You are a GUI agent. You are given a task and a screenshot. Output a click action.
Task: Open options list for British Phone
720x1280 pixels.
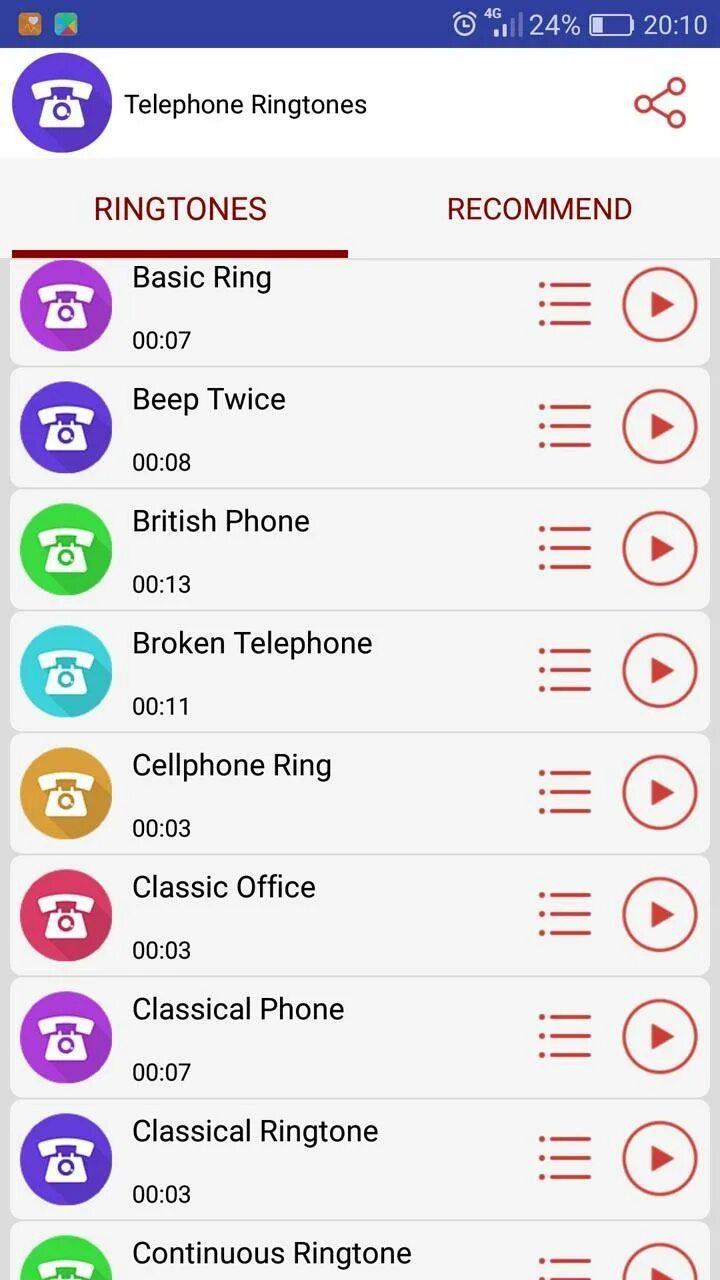(565, 549)
